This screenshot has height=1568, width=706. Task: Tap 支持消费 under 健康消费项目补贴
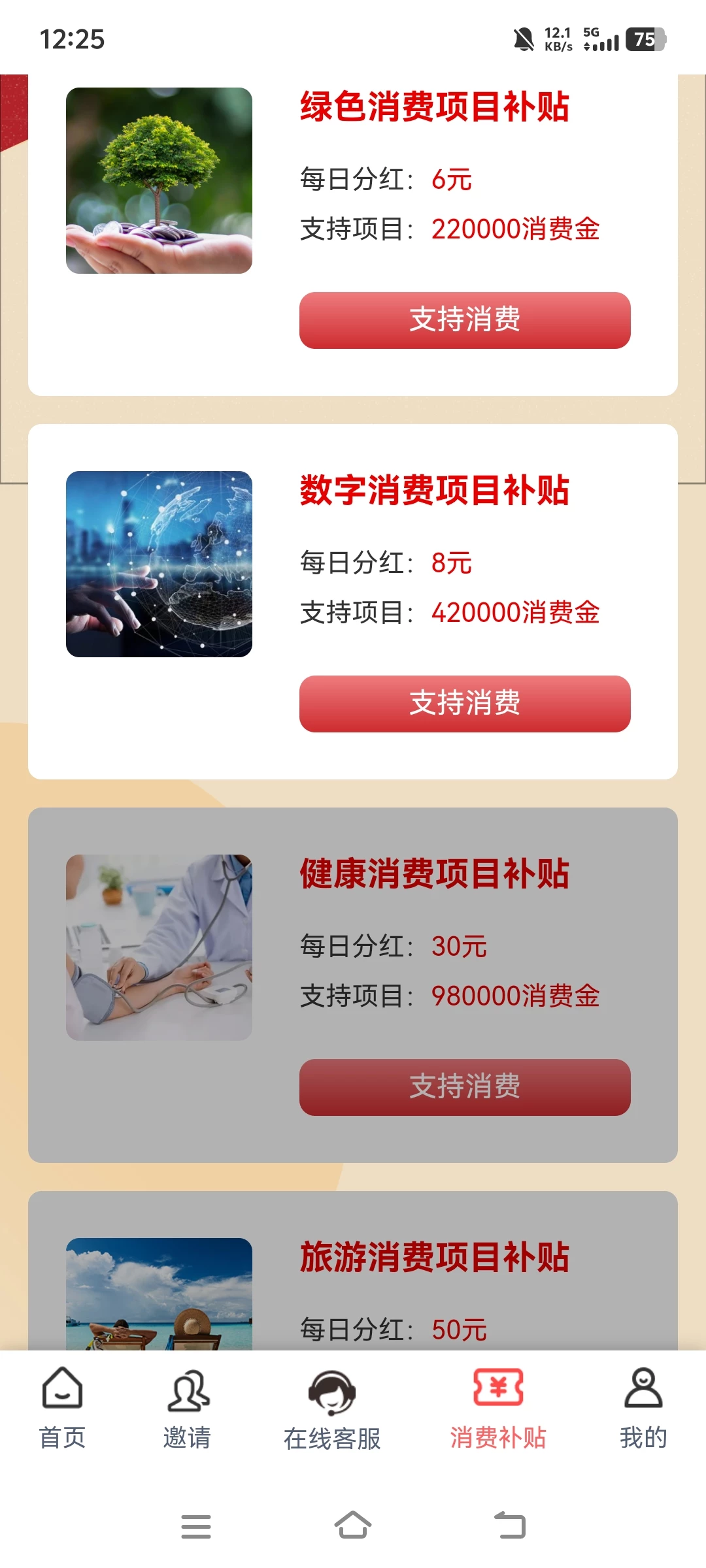[x=465, y=1087]
